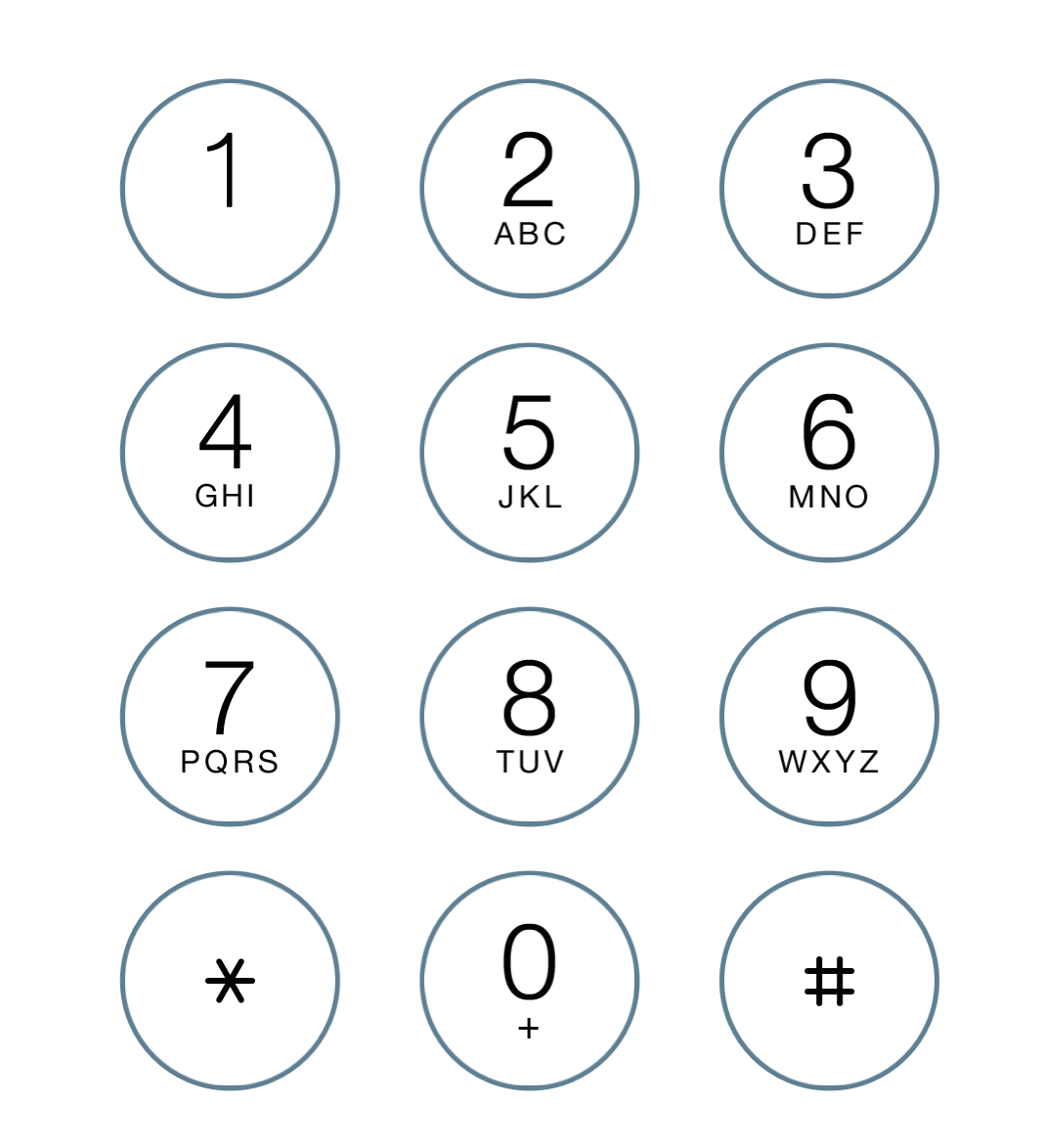Tap the pound hash key
This screenshot has width=1042, height=1148.
point(829,980)
